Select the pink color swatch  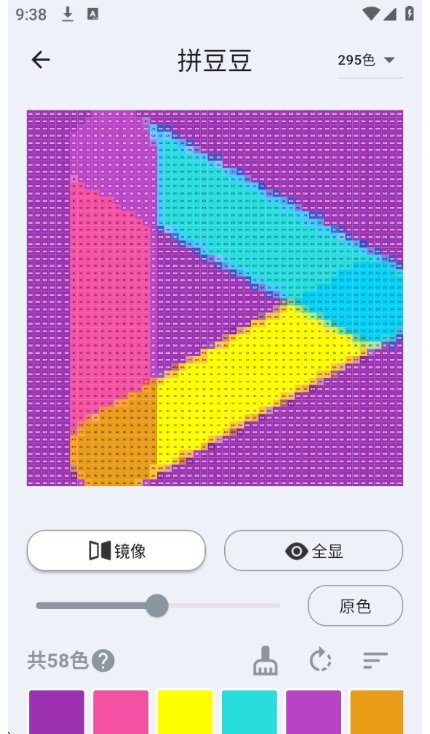[x=121, y=712]
